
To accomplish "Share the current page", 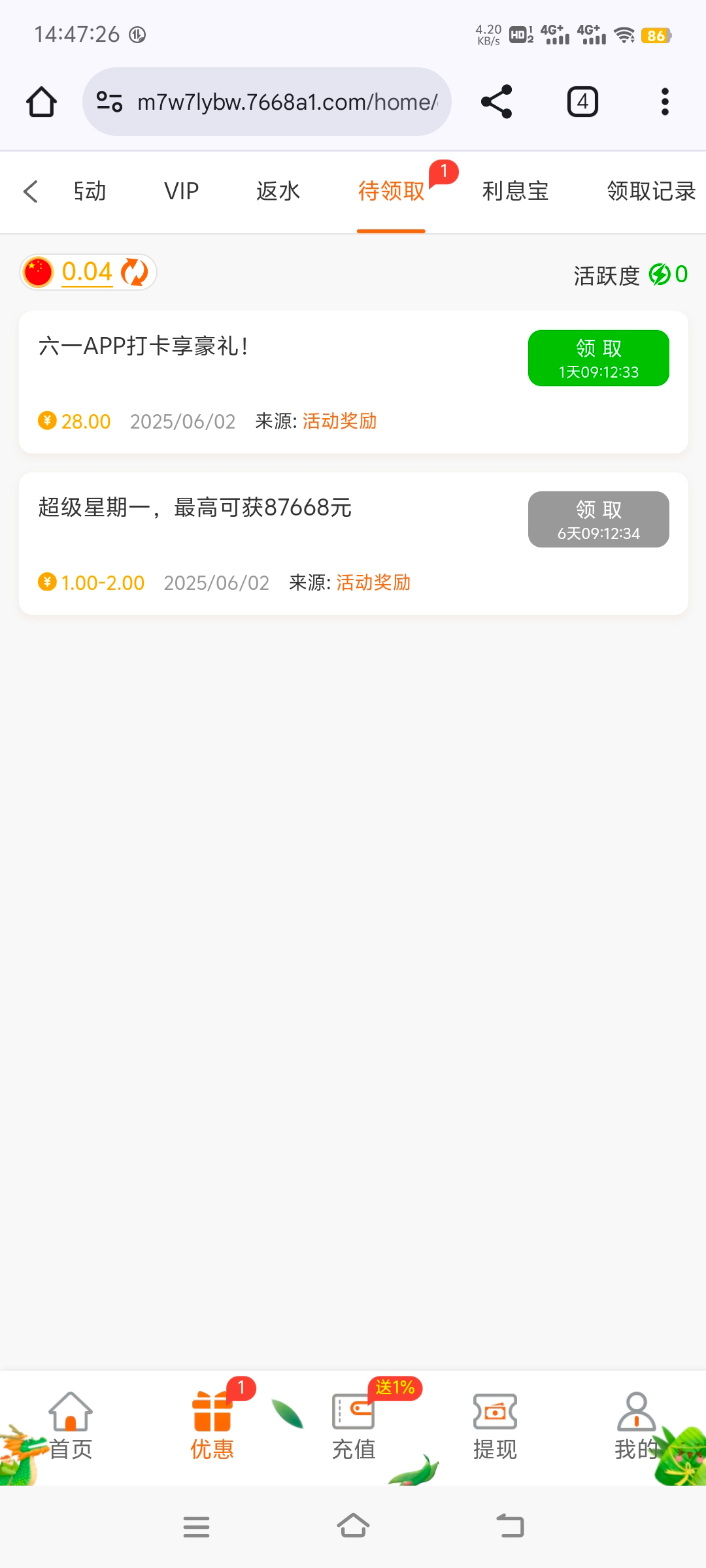I will pyautogui.click(x=496, y=102).
